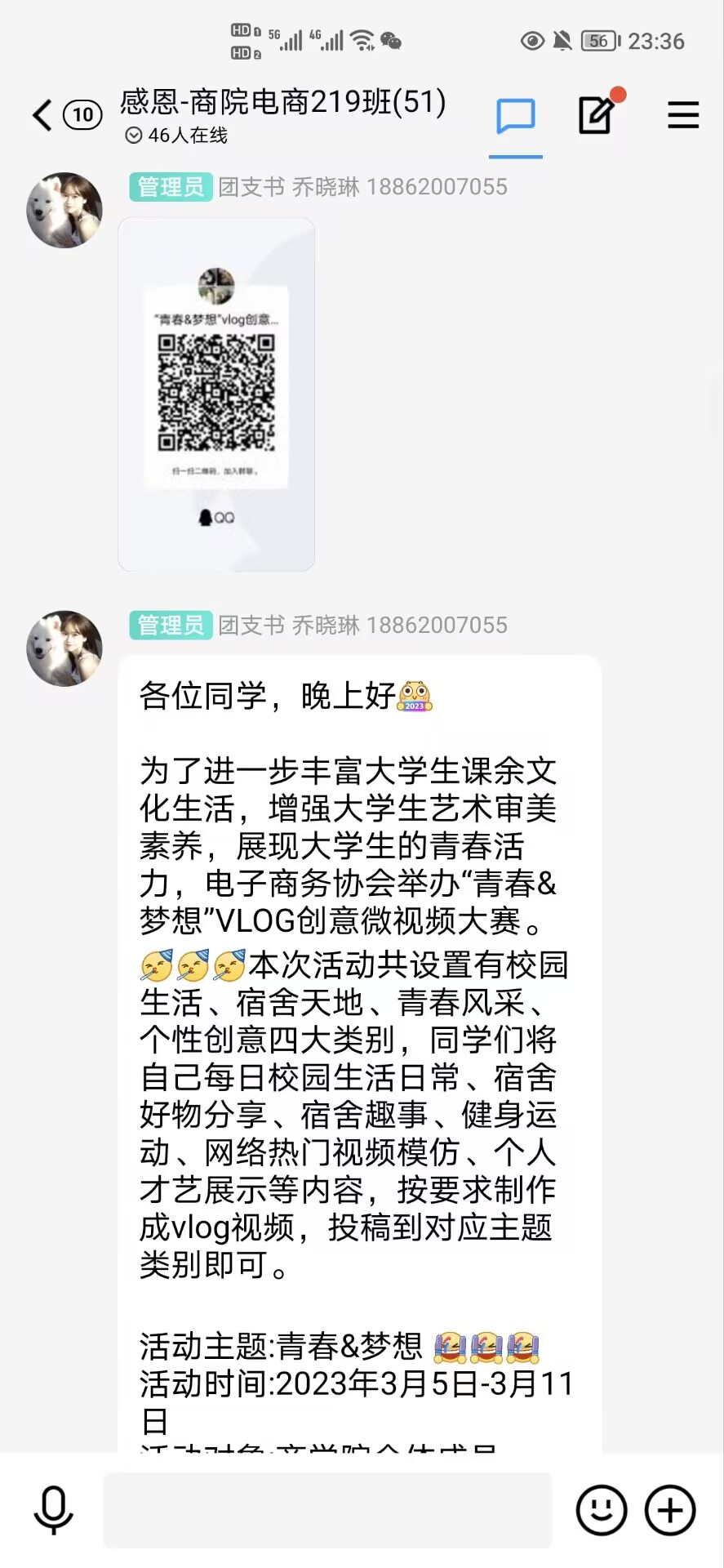The height and width of the screenshot is (1568, 724).
Task: Tap the microphone for voice input
Action: click(x=54, y=1509)
